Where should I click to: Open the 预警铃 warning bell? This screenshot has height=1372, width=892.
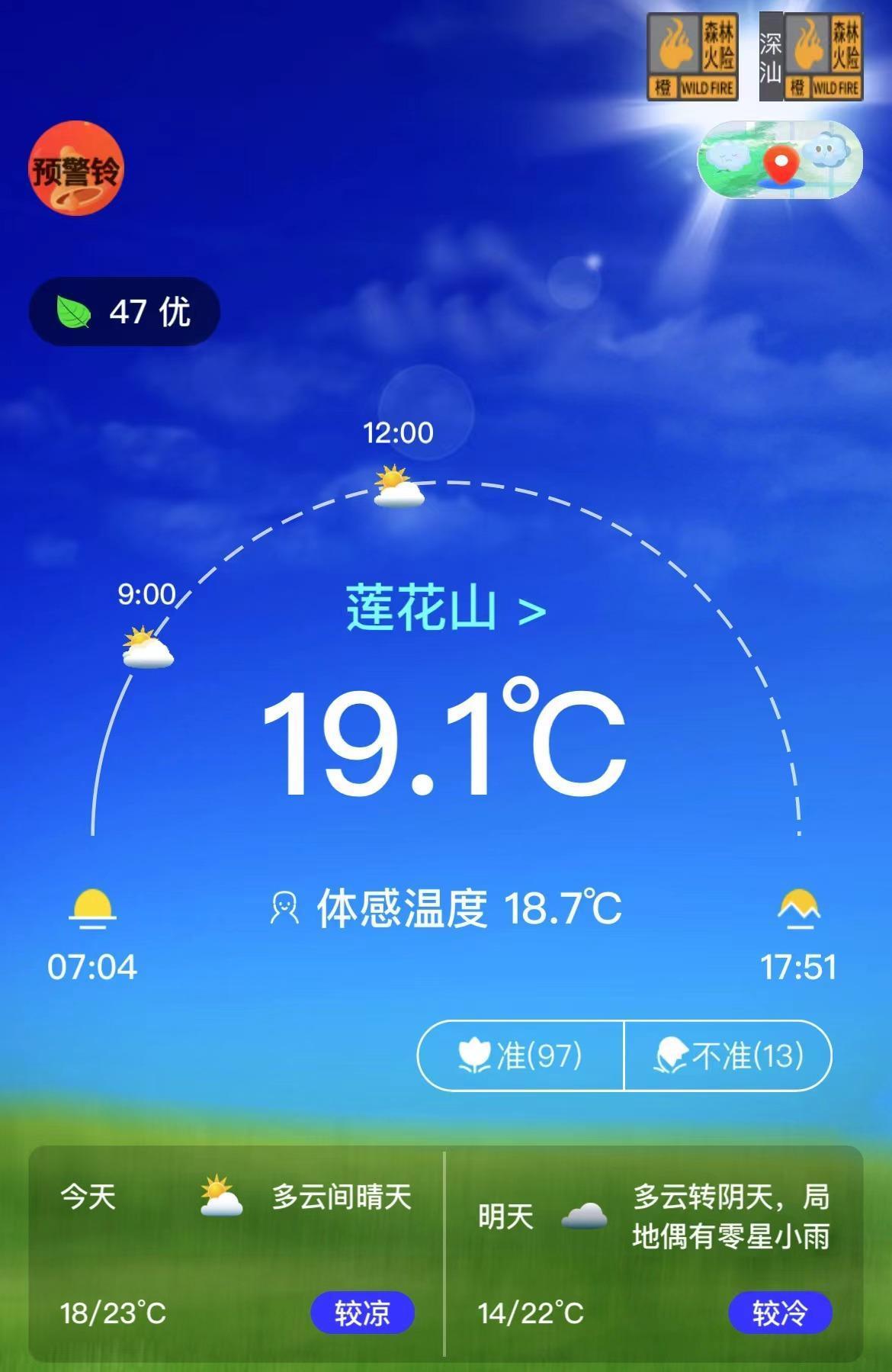pos(75,169)
